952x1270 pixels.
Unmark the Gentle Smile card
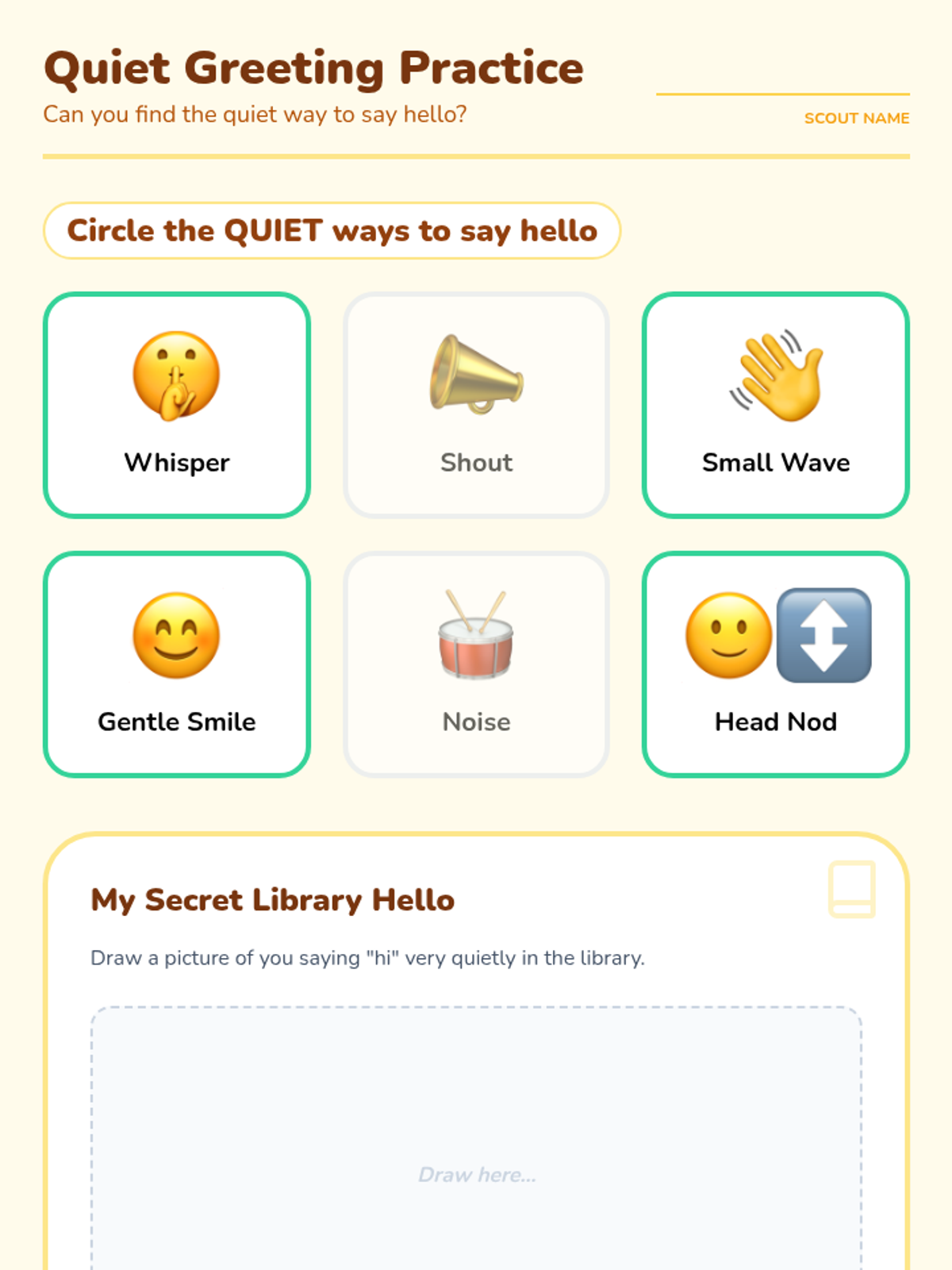point(176,664)
